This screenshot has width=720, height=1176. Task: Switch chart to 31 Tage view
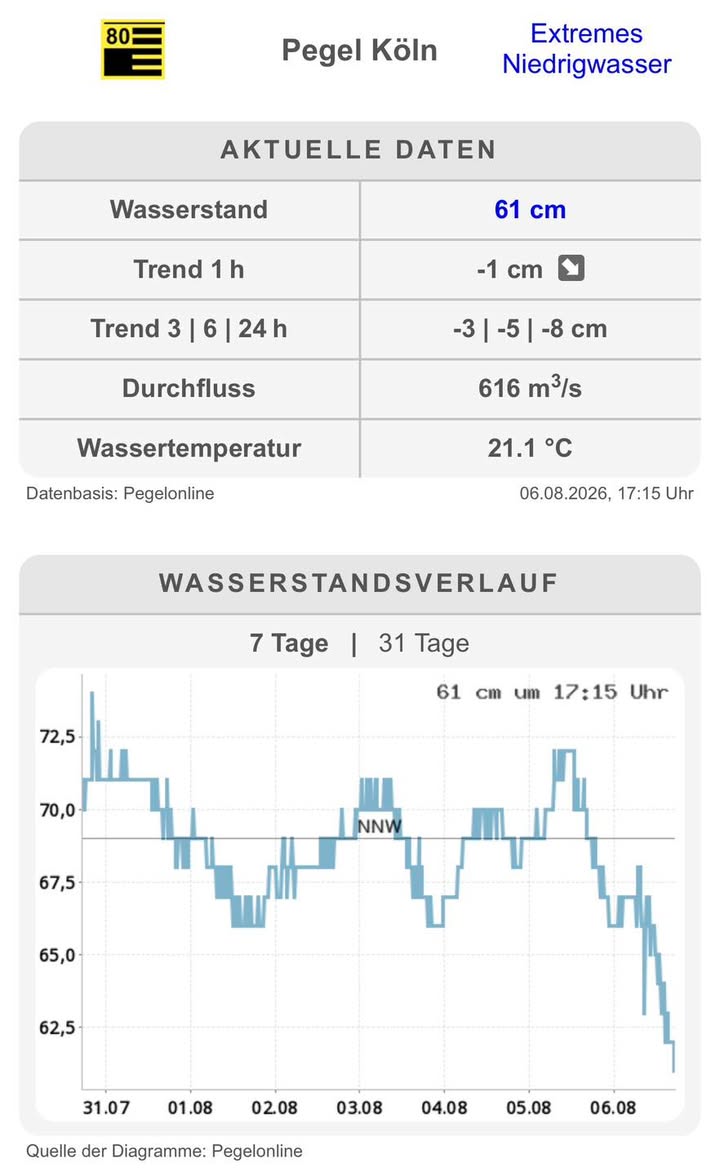click(x=424, y=644)
